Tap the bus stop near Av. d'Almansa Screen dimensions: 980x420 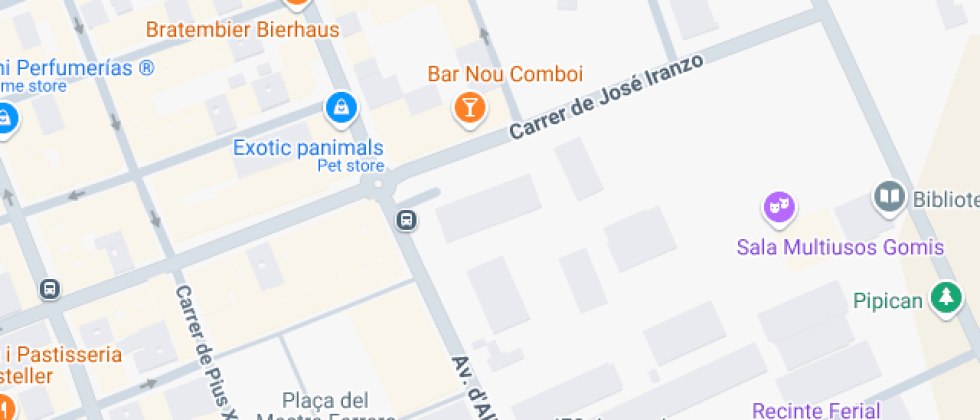coord(406,219)
